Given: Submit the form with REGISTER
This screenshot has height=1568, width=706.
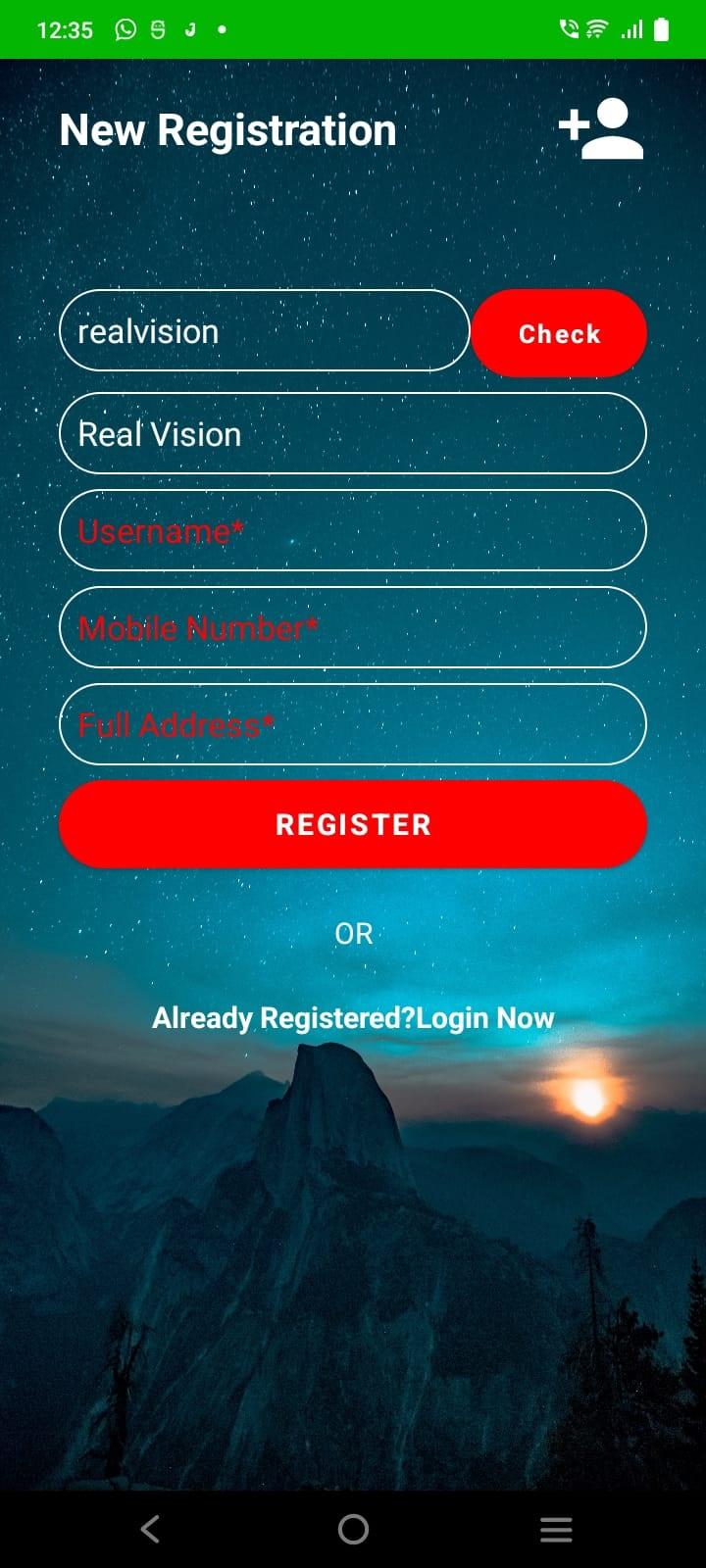Looking at the screenshot, I should pyautogui.click(x=353, y=824).
